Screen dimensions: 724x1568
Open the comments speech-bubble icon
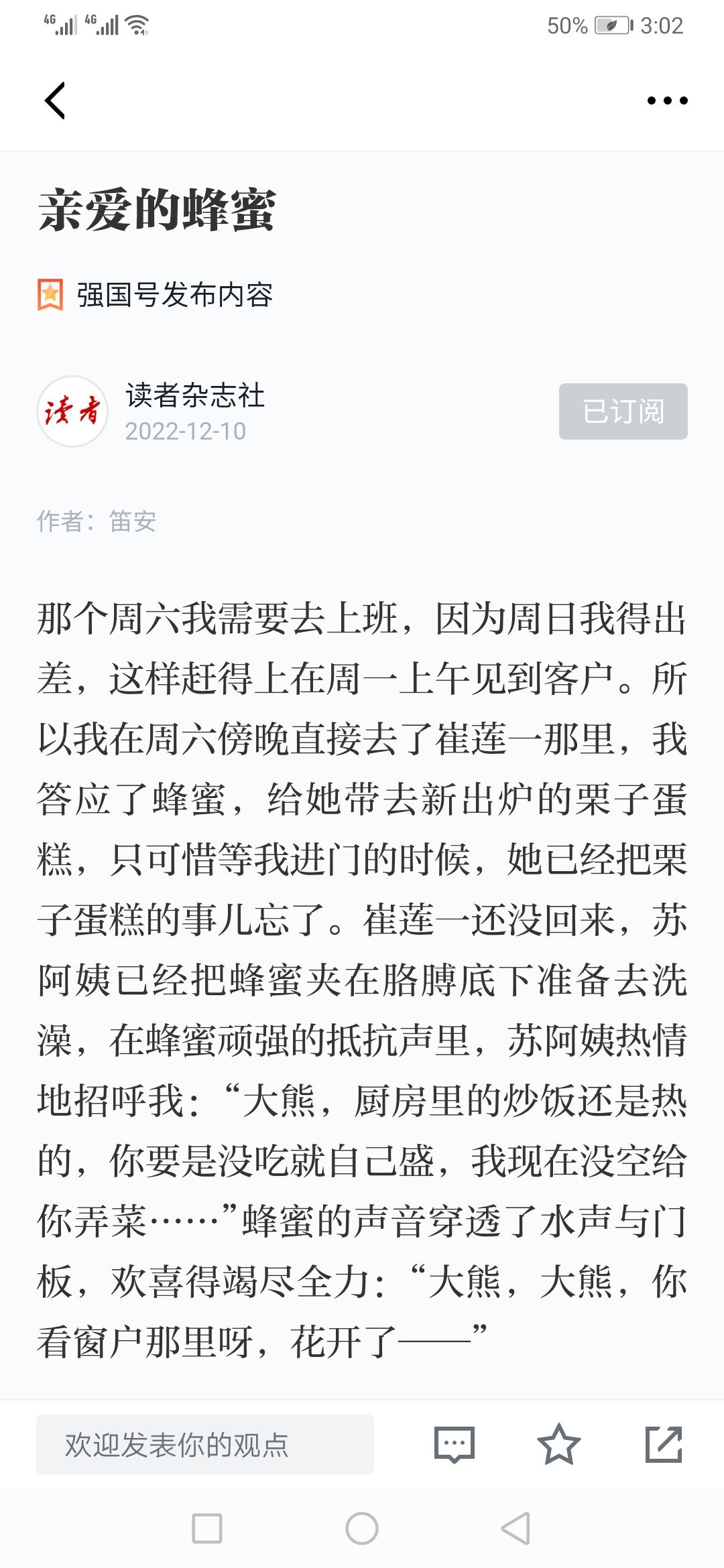455,1445
